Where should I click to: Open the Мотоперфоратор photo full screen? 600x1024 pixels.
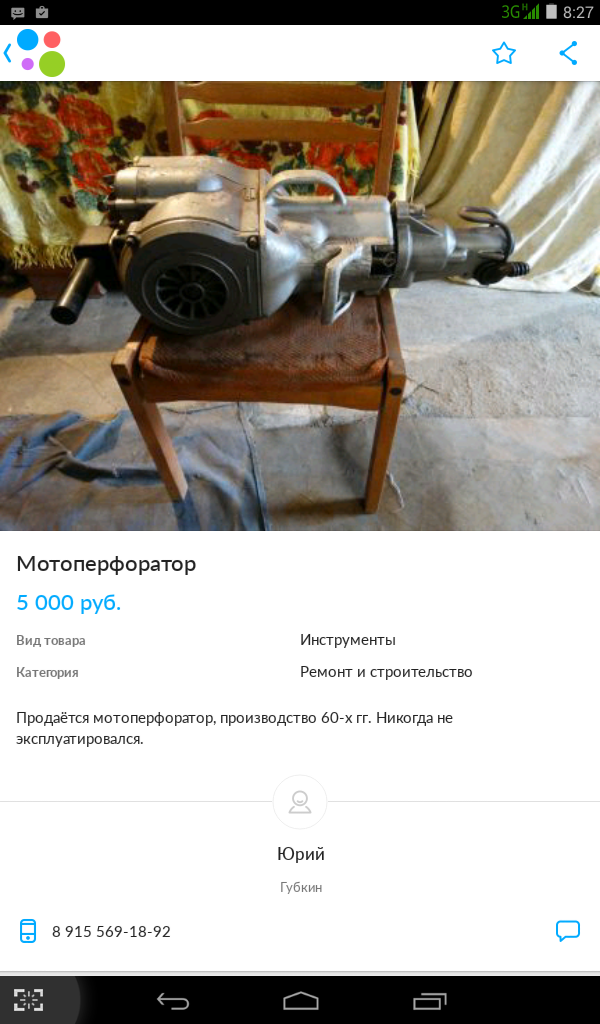coord(300,305)
